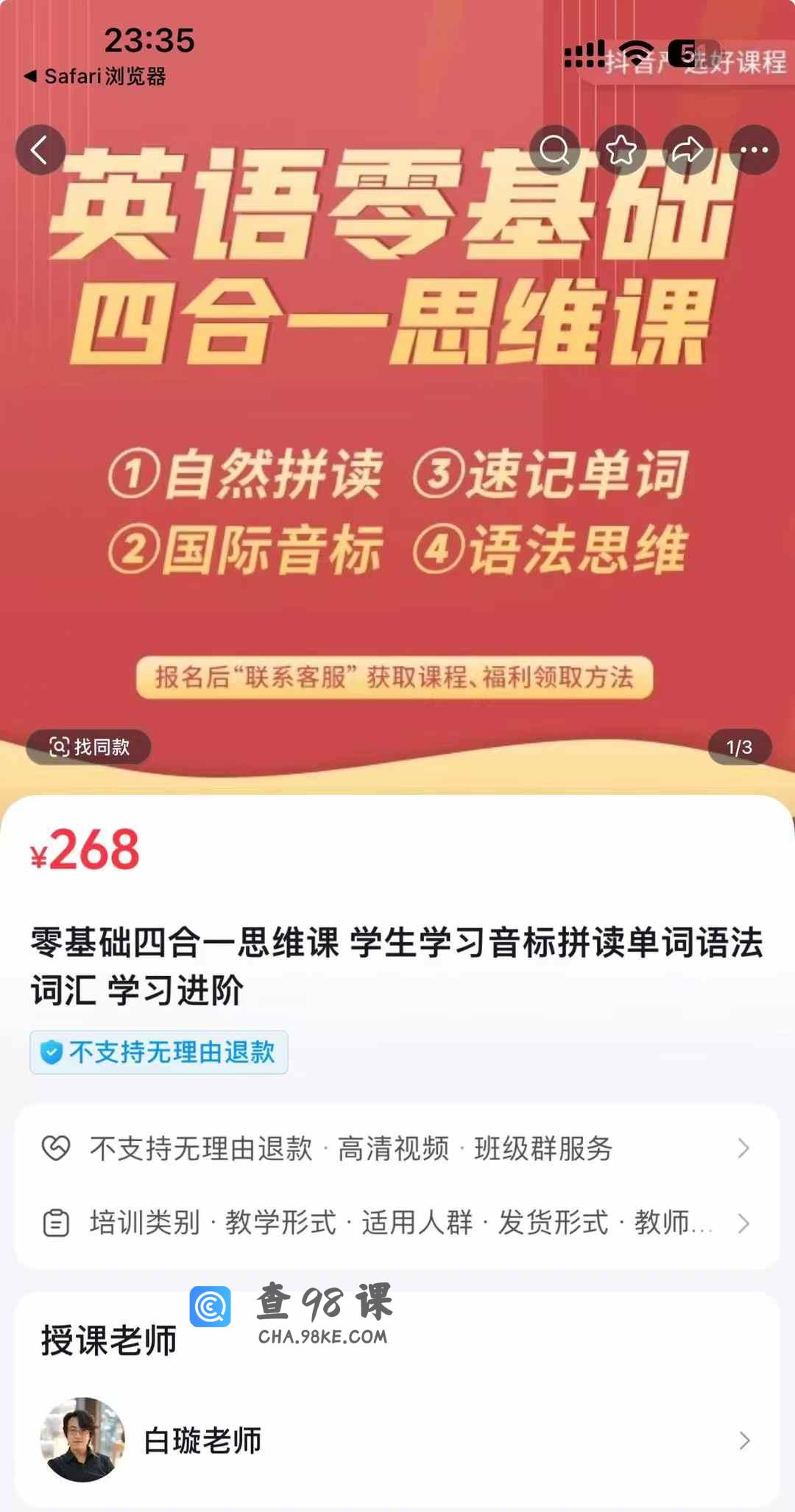Open search from the magnifier icon
Image resolution: width=795 pixels, height=1512 pixels.
point(554,150)
